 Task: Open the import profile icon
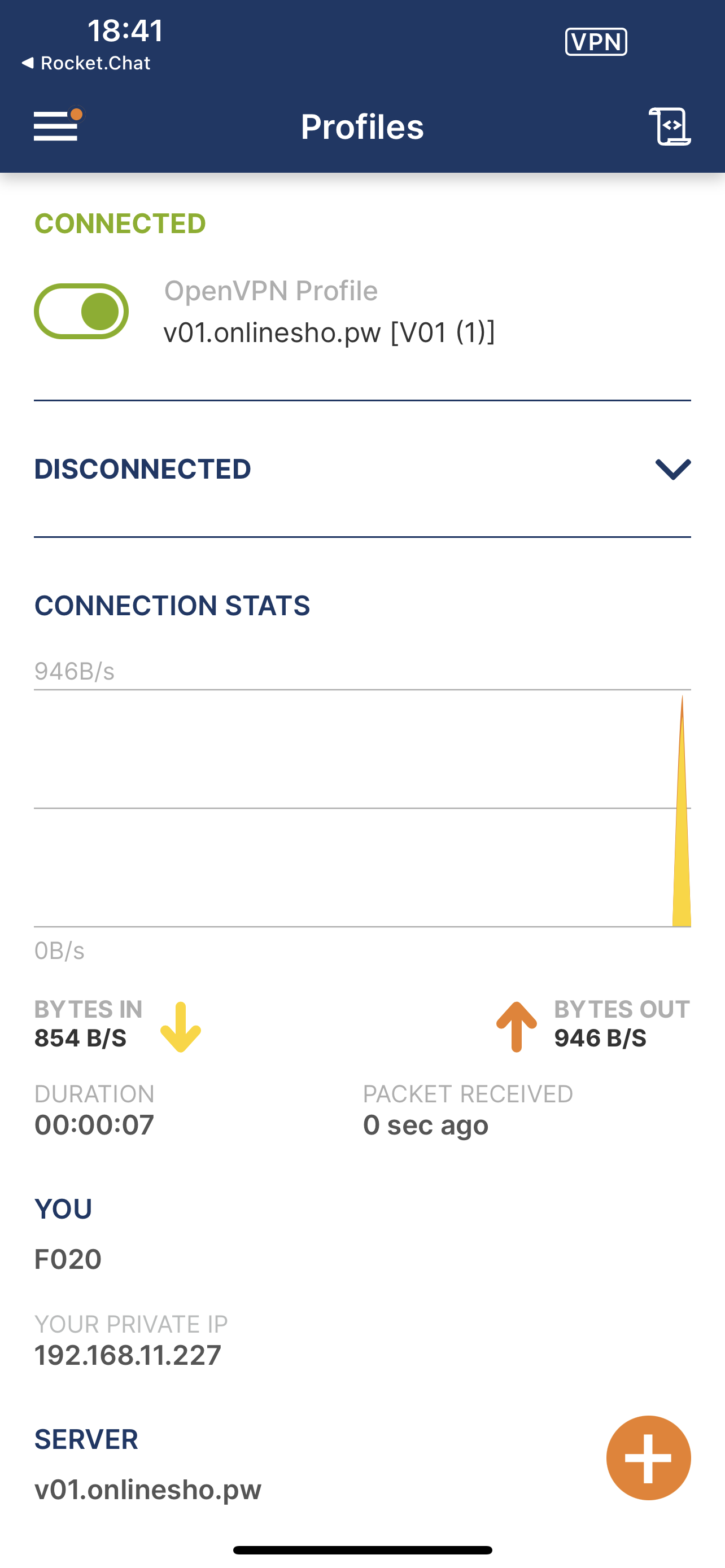click(x=670, y=126)
